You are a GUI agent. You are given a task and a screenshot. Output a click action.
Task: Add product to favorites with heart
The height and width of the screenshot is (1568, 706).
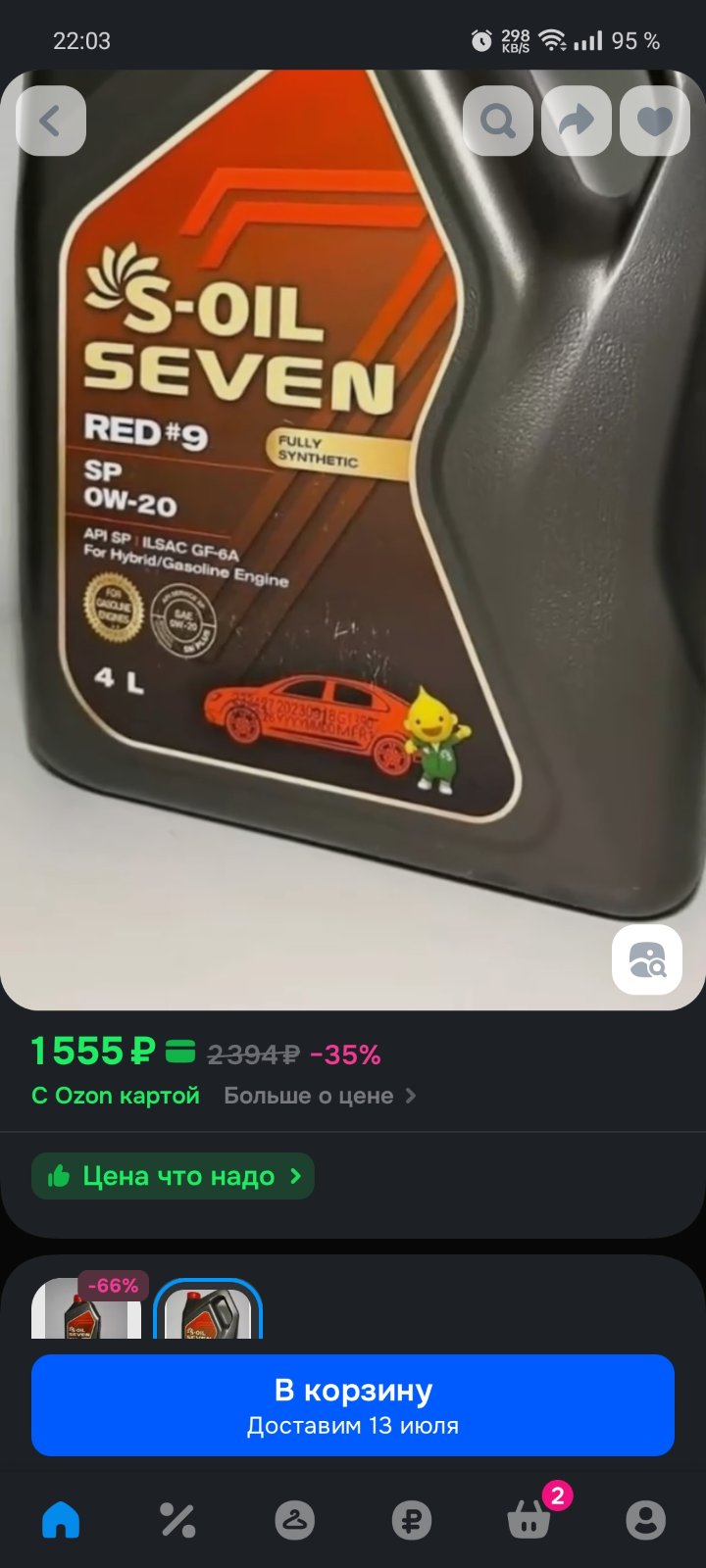click(655, 122)
